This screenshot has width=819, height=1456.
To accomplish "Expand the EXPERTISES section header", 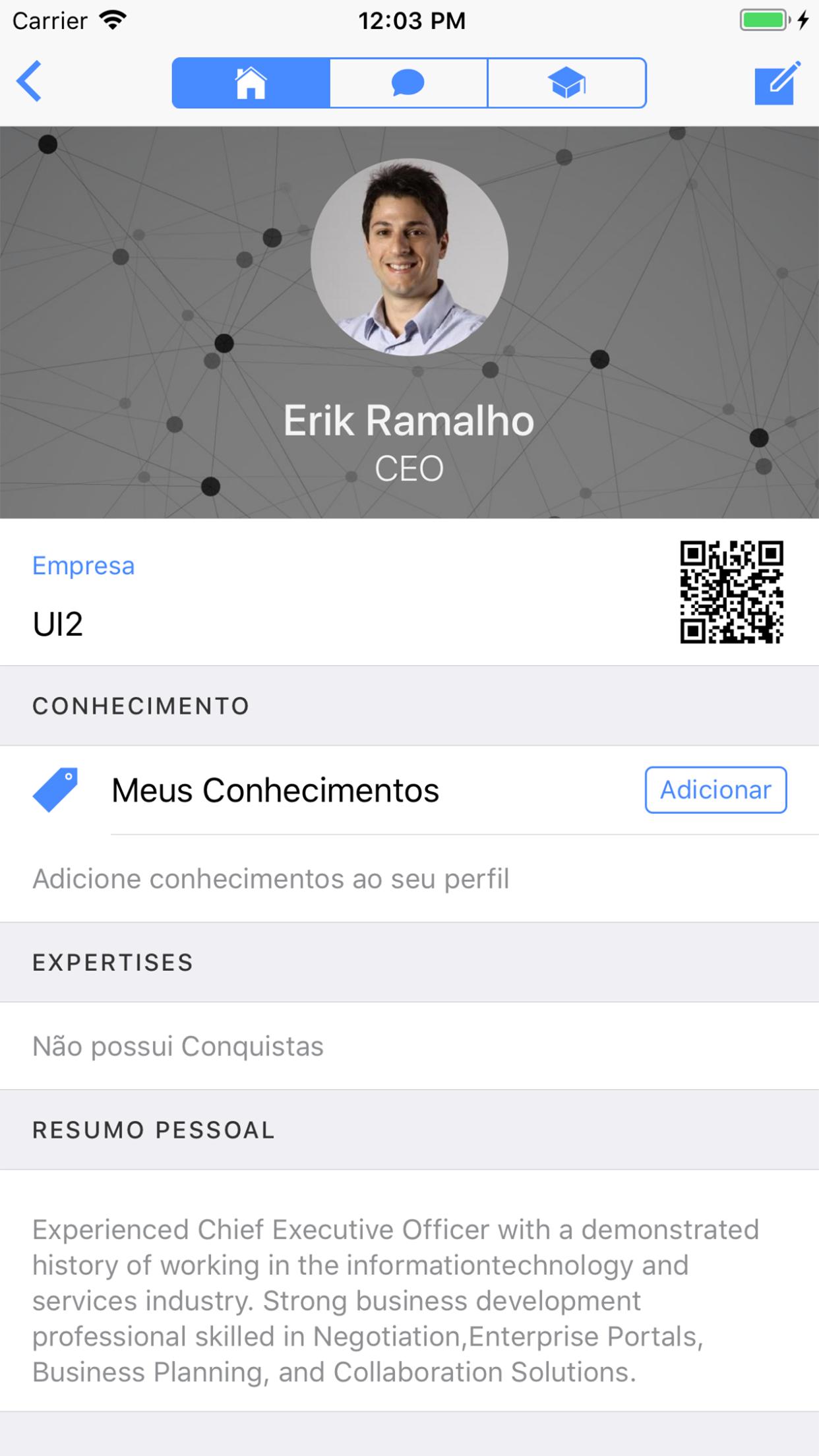I will (x=112, y=962).
